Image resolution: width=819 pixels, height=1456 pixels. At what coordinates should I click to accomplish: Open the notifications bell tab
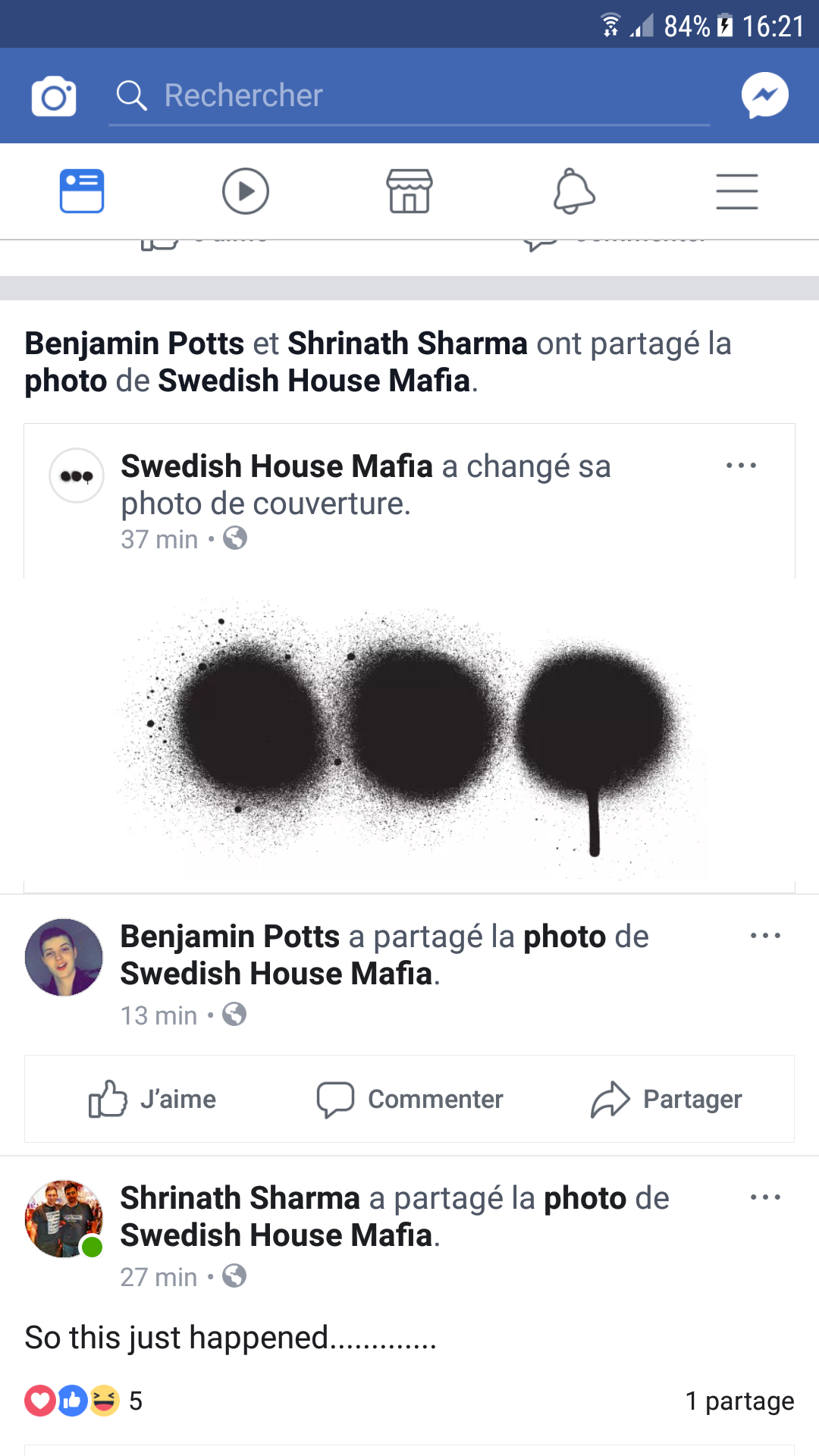tap(574, 191)
